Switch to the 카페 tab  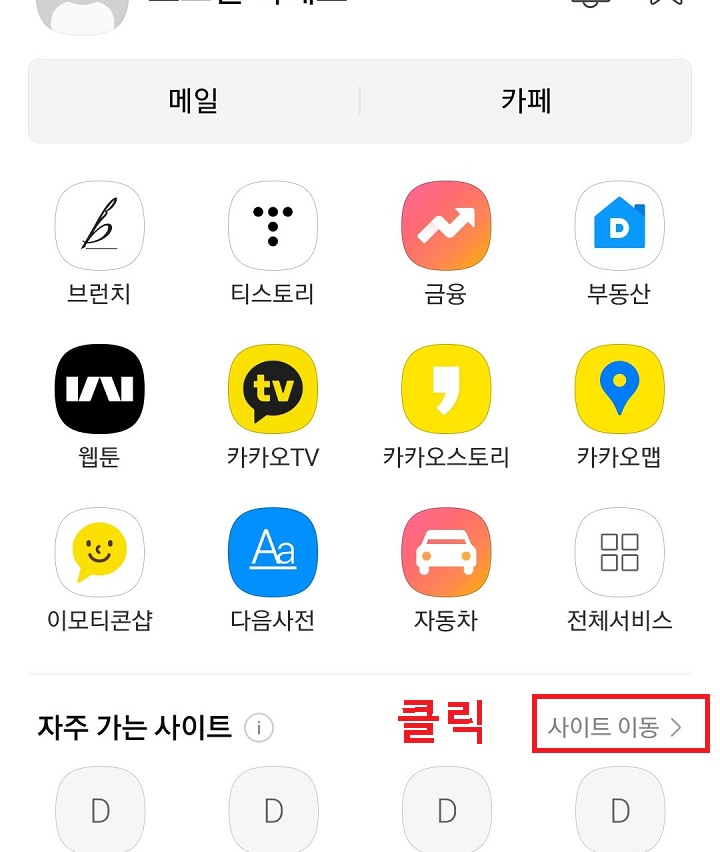(x=527, y=101)
